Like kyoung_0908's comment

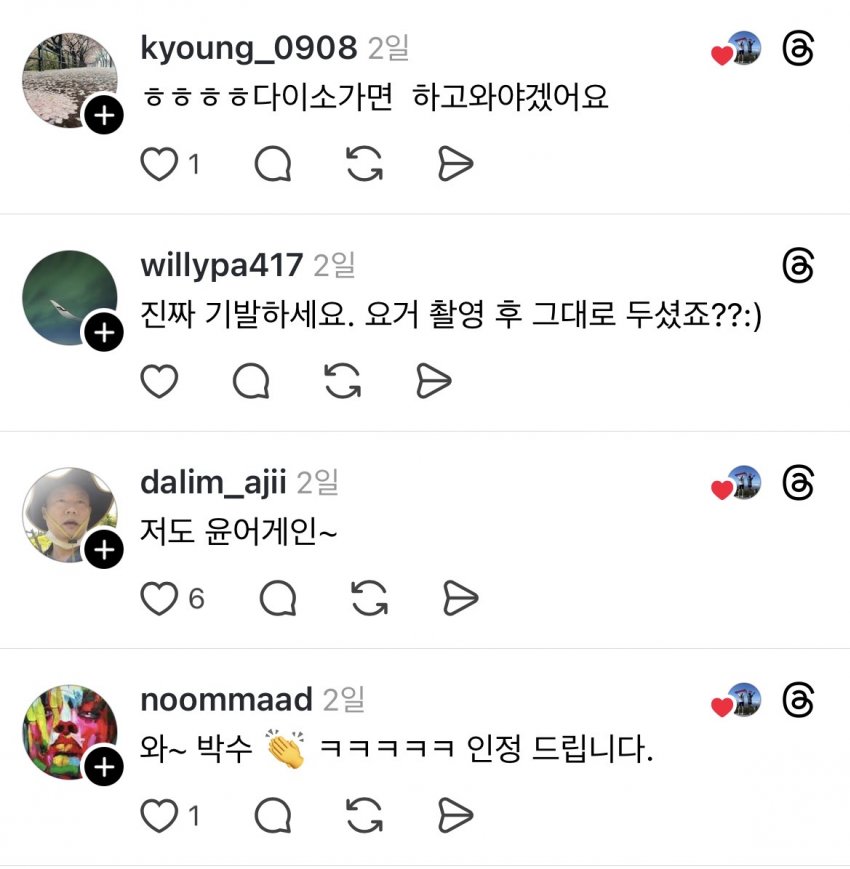tap(158, 164)
